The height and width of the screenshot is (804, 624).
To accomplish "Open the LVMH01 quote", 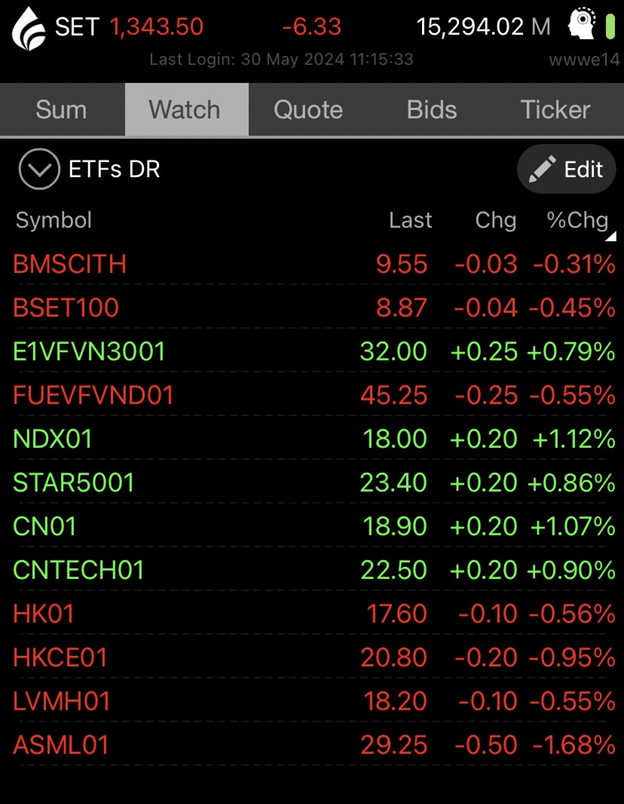I will click(x=61, y=701).
